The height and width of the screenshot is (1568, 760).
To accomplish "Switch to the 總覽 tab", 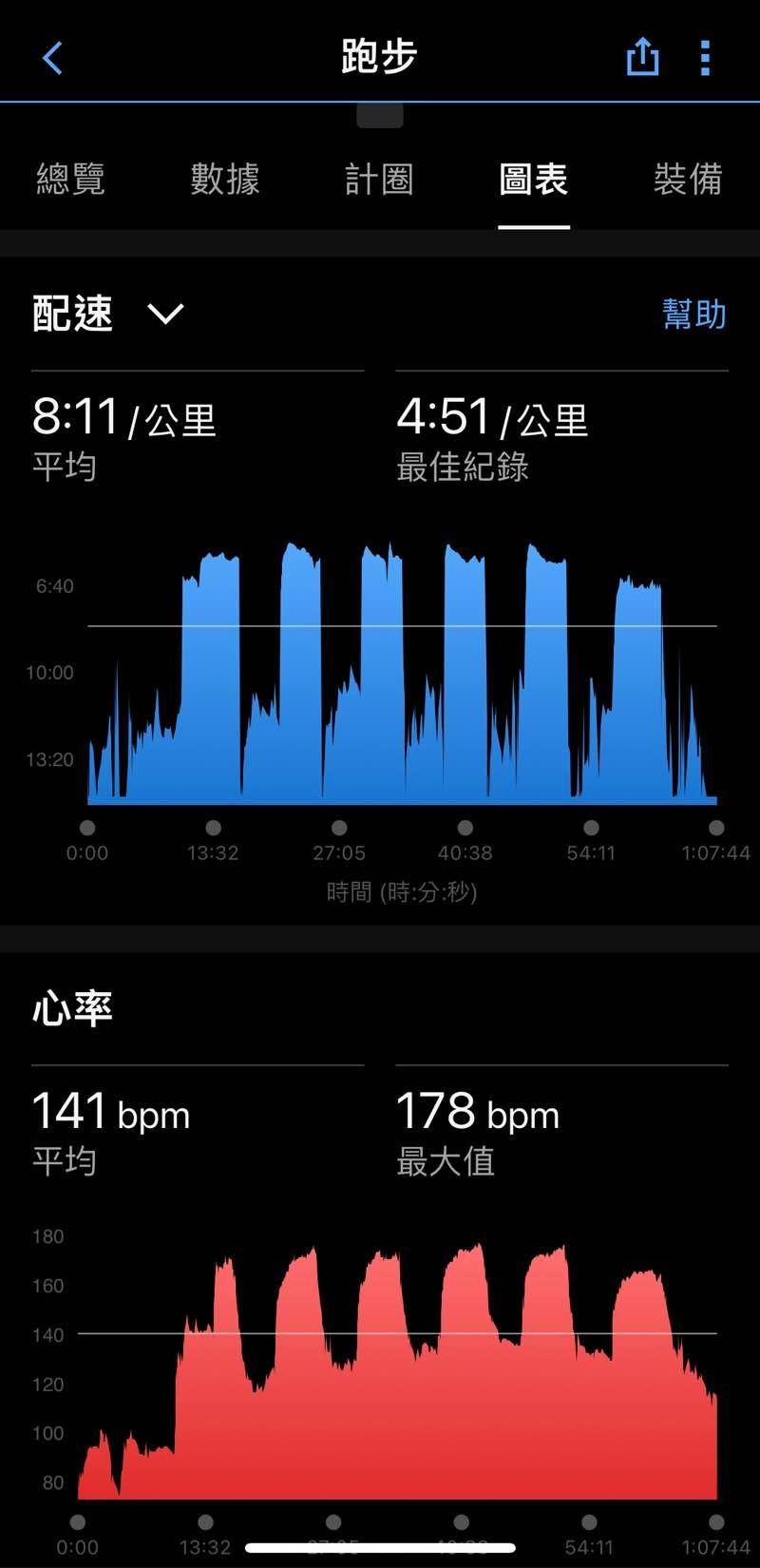I will click(x=70, y=179).
